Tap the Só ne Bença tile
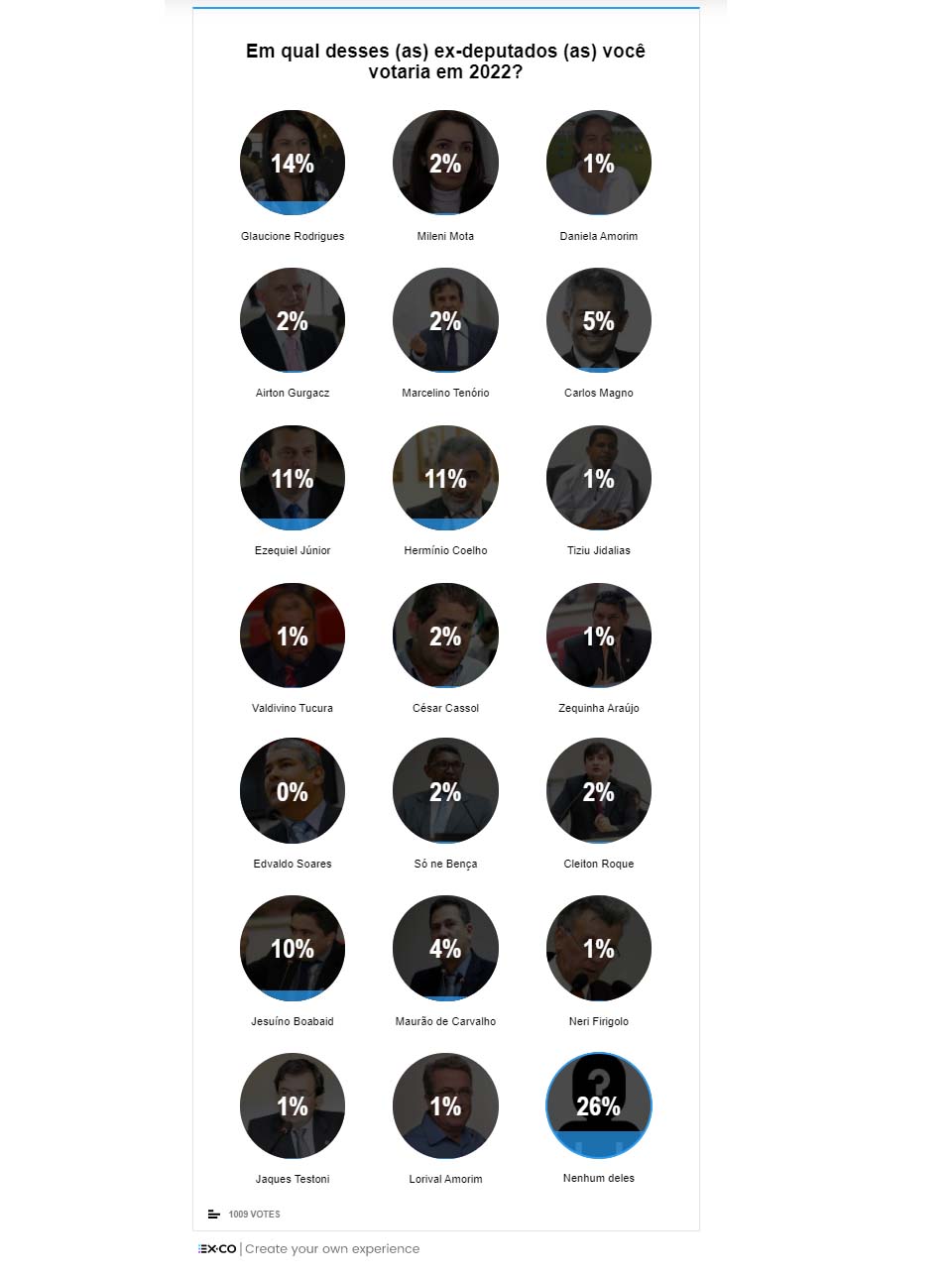This screenshot has height=1276, width=952. pos(445,791)
